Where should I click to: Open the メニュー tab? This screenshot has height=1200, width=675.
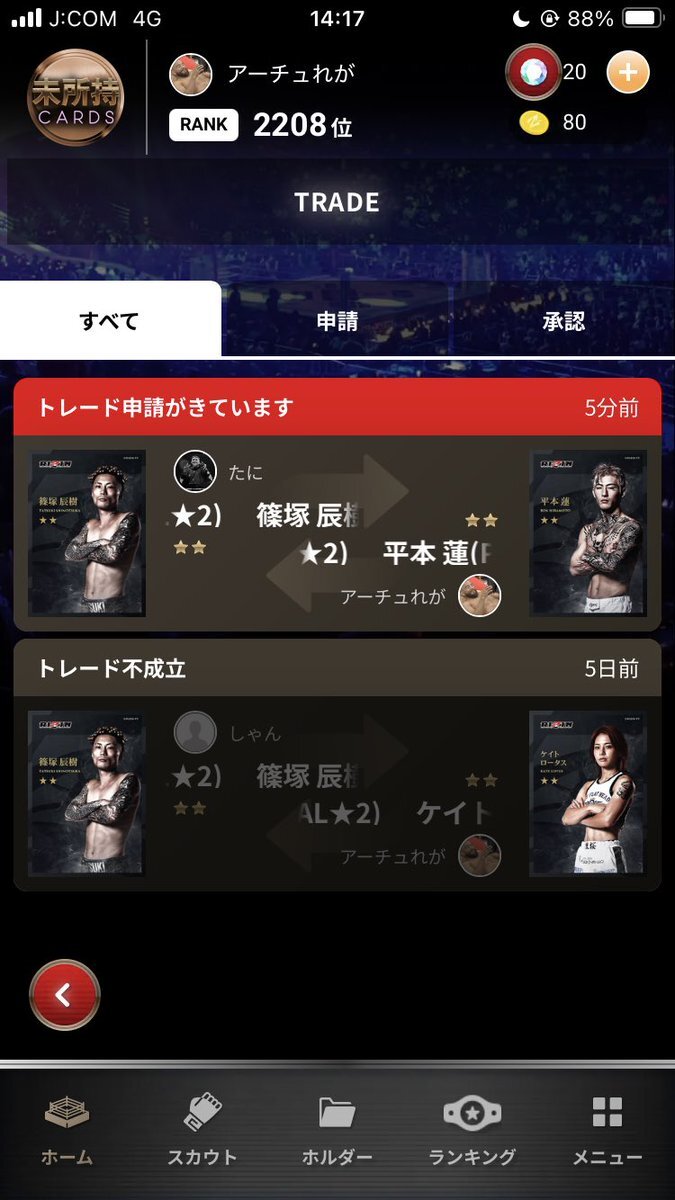point(607,1130)
